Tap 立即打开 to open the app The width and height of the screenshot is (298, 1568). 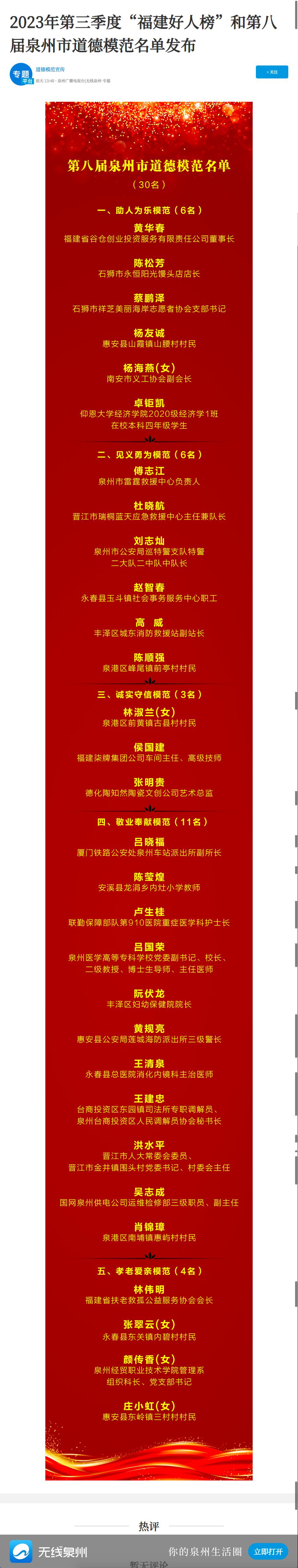pos(268,1551)
